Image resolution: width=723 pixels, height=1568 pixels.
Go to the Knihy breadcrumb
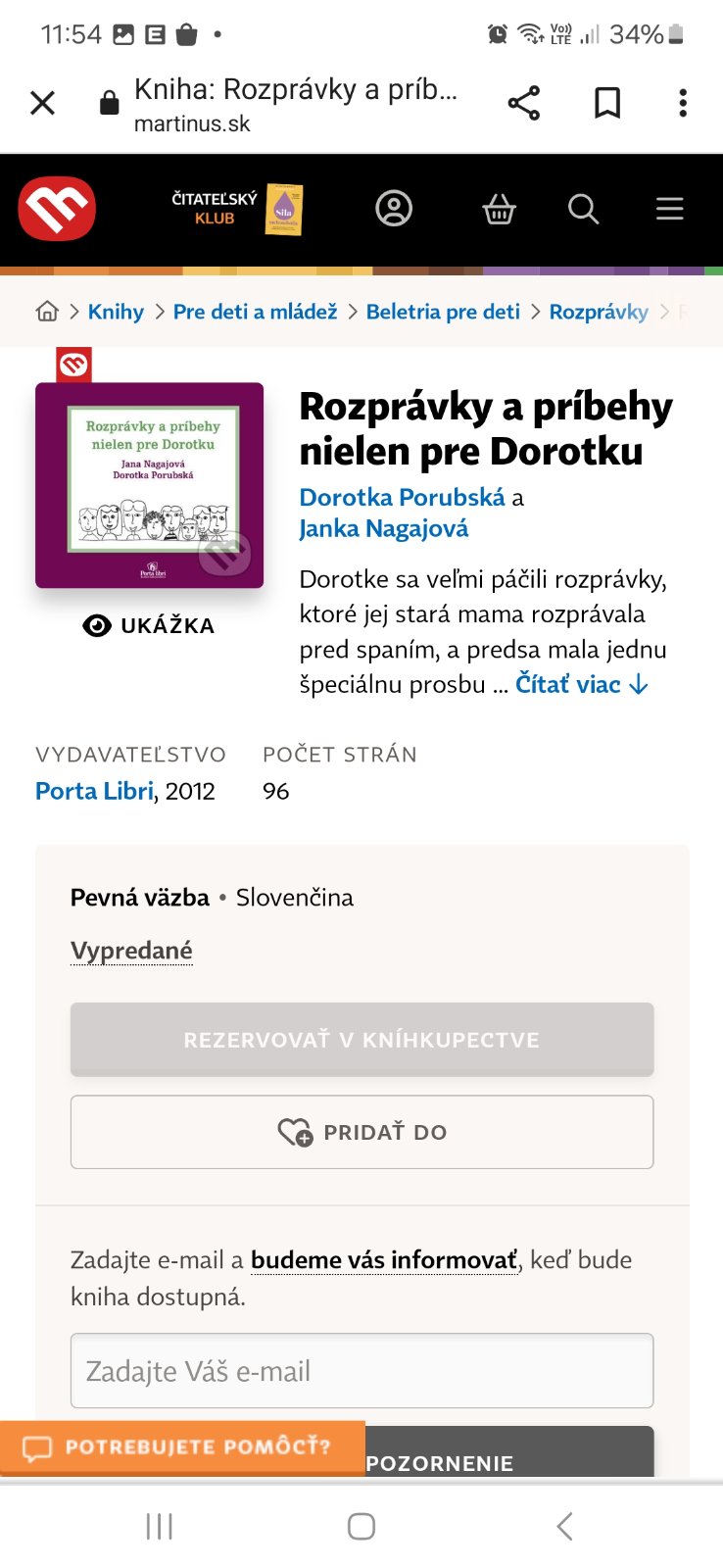click(x=116, y=312)
